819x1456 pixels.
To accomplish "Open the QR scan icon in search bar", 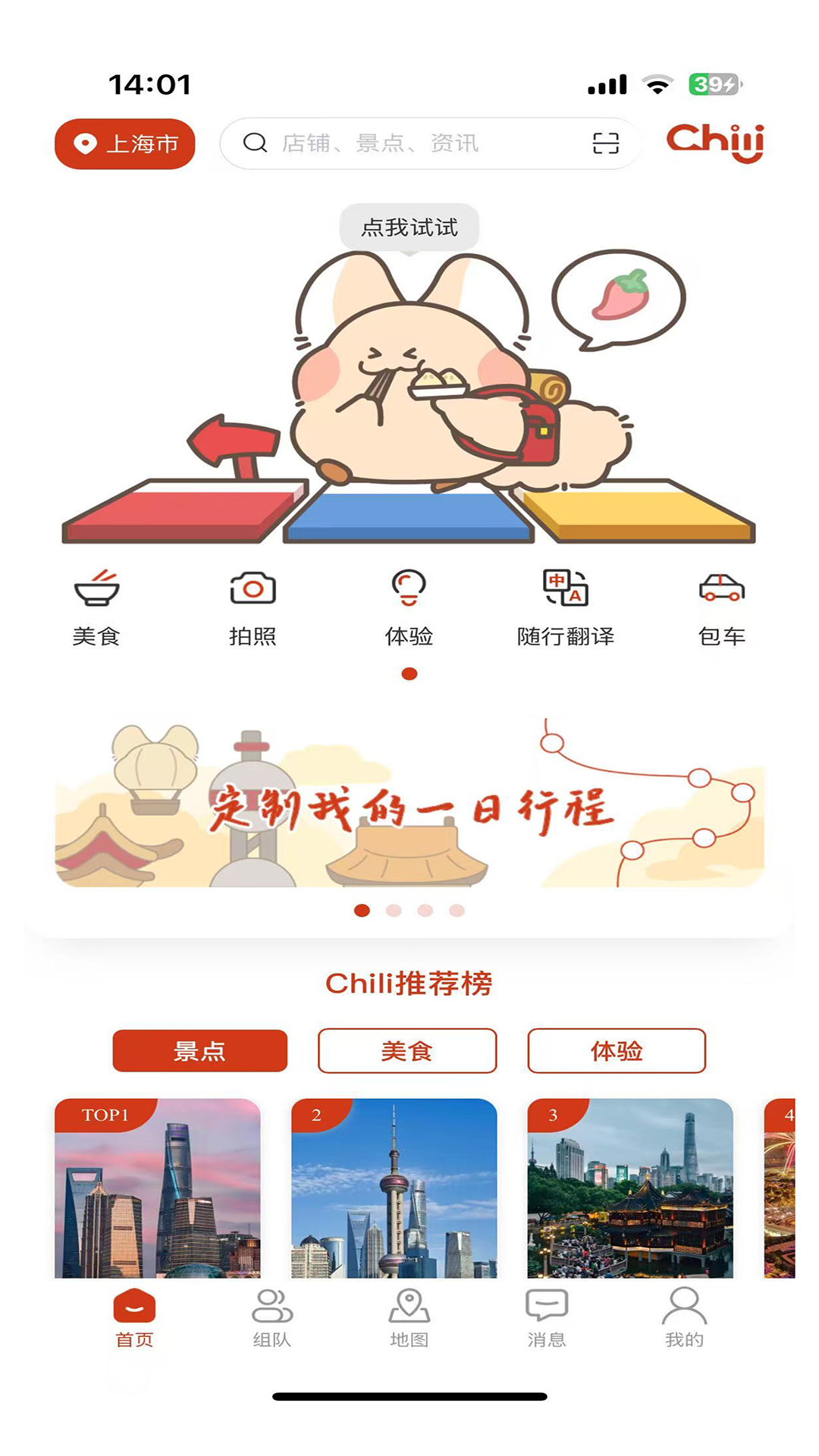I will [604, 143].
